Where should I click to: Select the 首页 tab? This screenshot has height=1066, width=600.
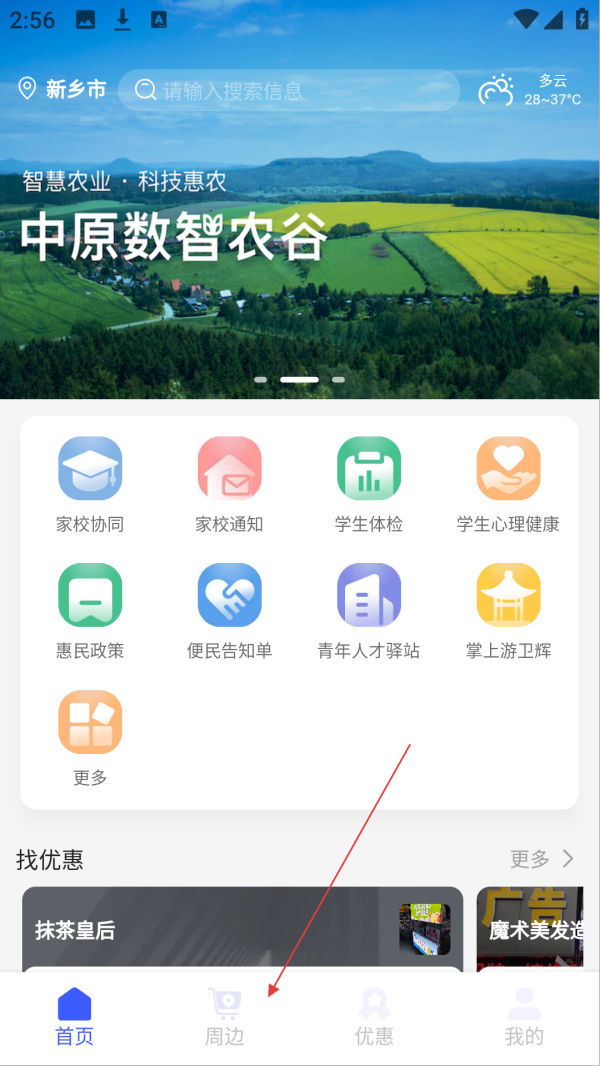pyautogui.click(x=75, y=1017)
